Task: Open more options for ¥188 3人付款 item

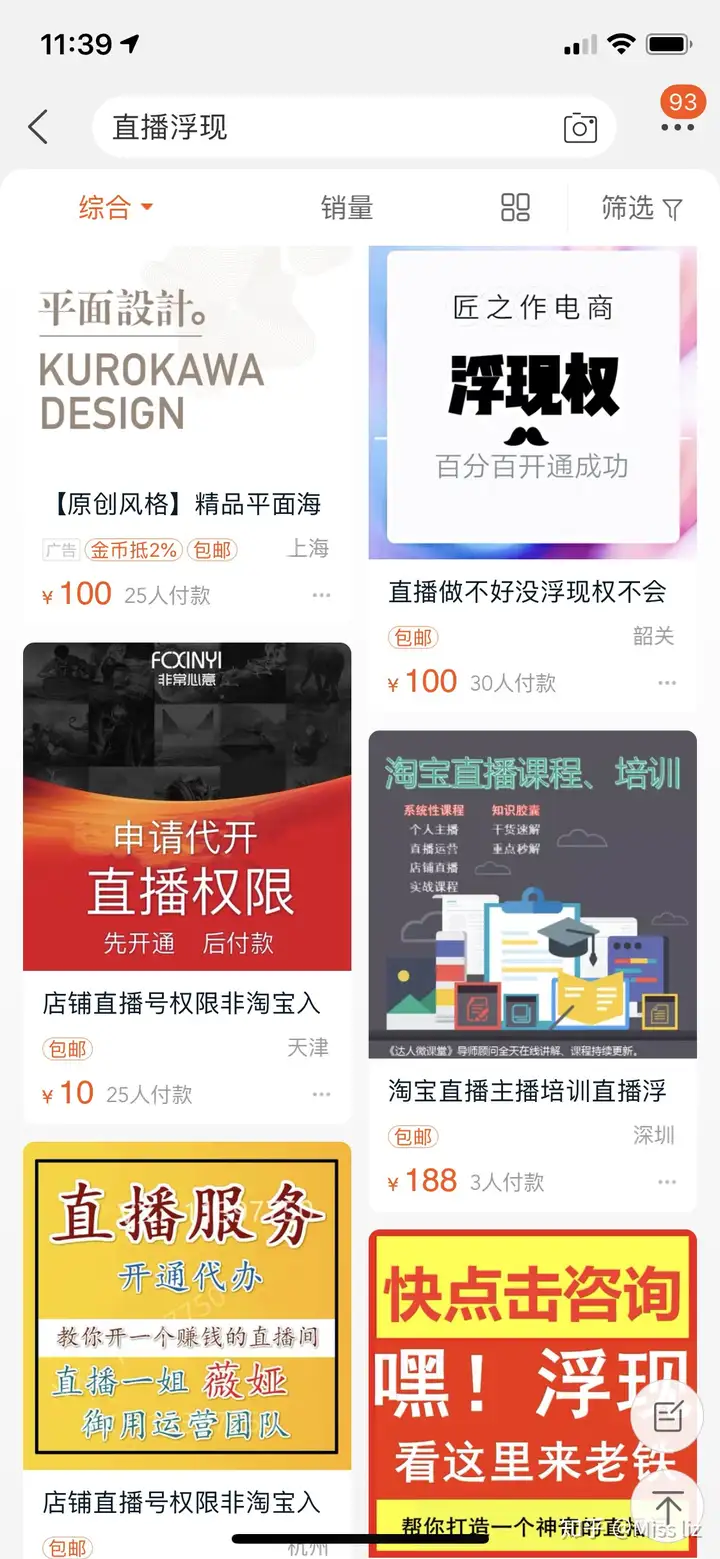Action: click(667, 1182)
